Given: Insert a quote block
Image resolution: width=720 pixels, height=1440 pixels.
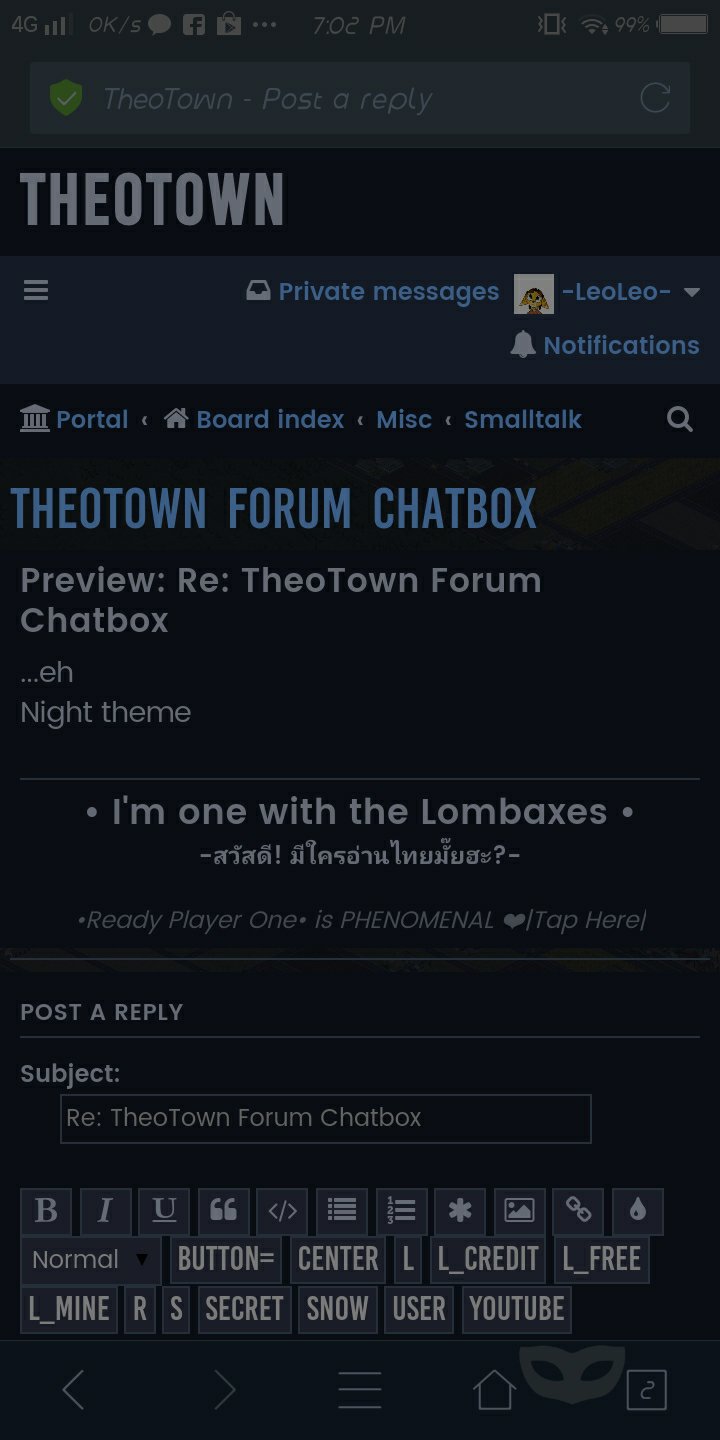Looking at the screenshot, I should coord(223,1211).
